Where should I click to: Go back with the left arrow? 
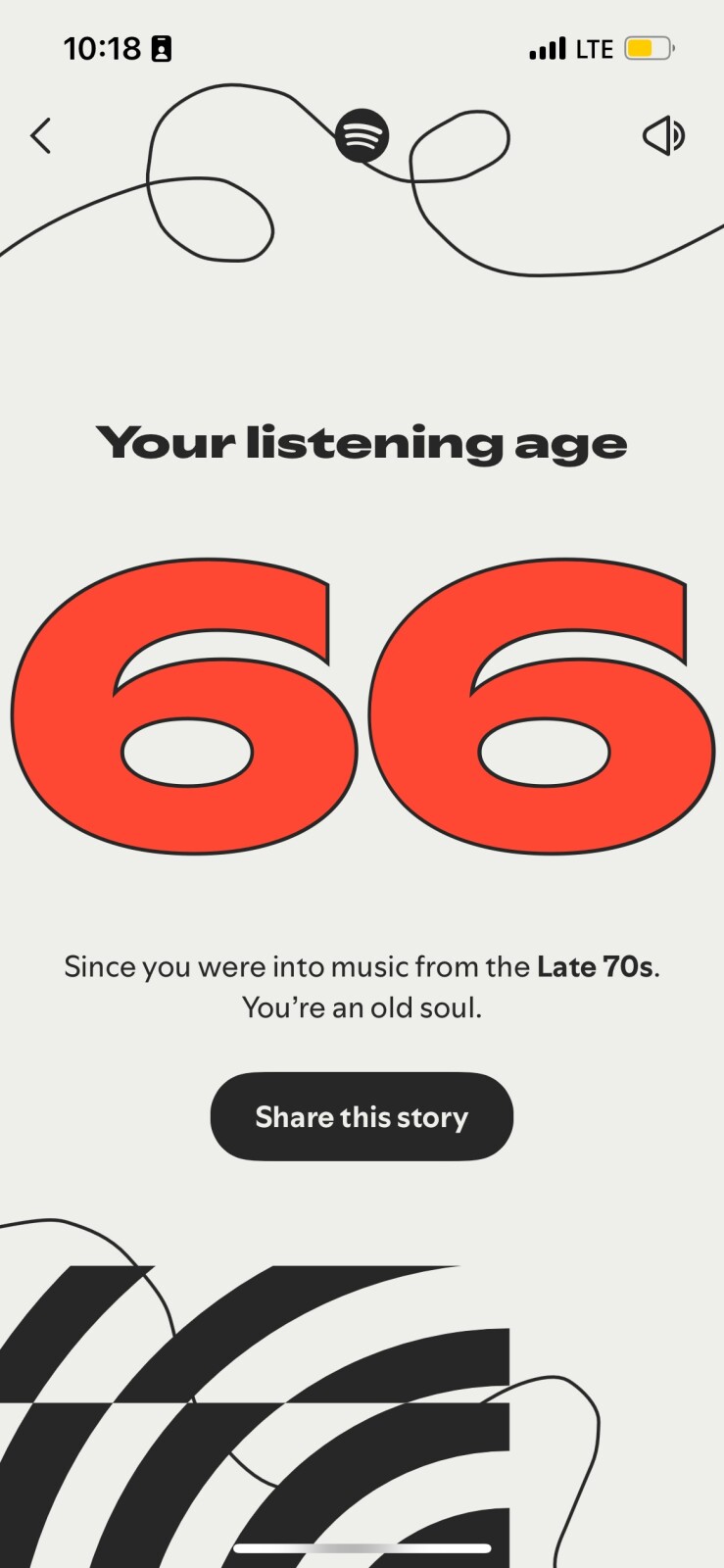pyautogui.click(x=40, y=136)
